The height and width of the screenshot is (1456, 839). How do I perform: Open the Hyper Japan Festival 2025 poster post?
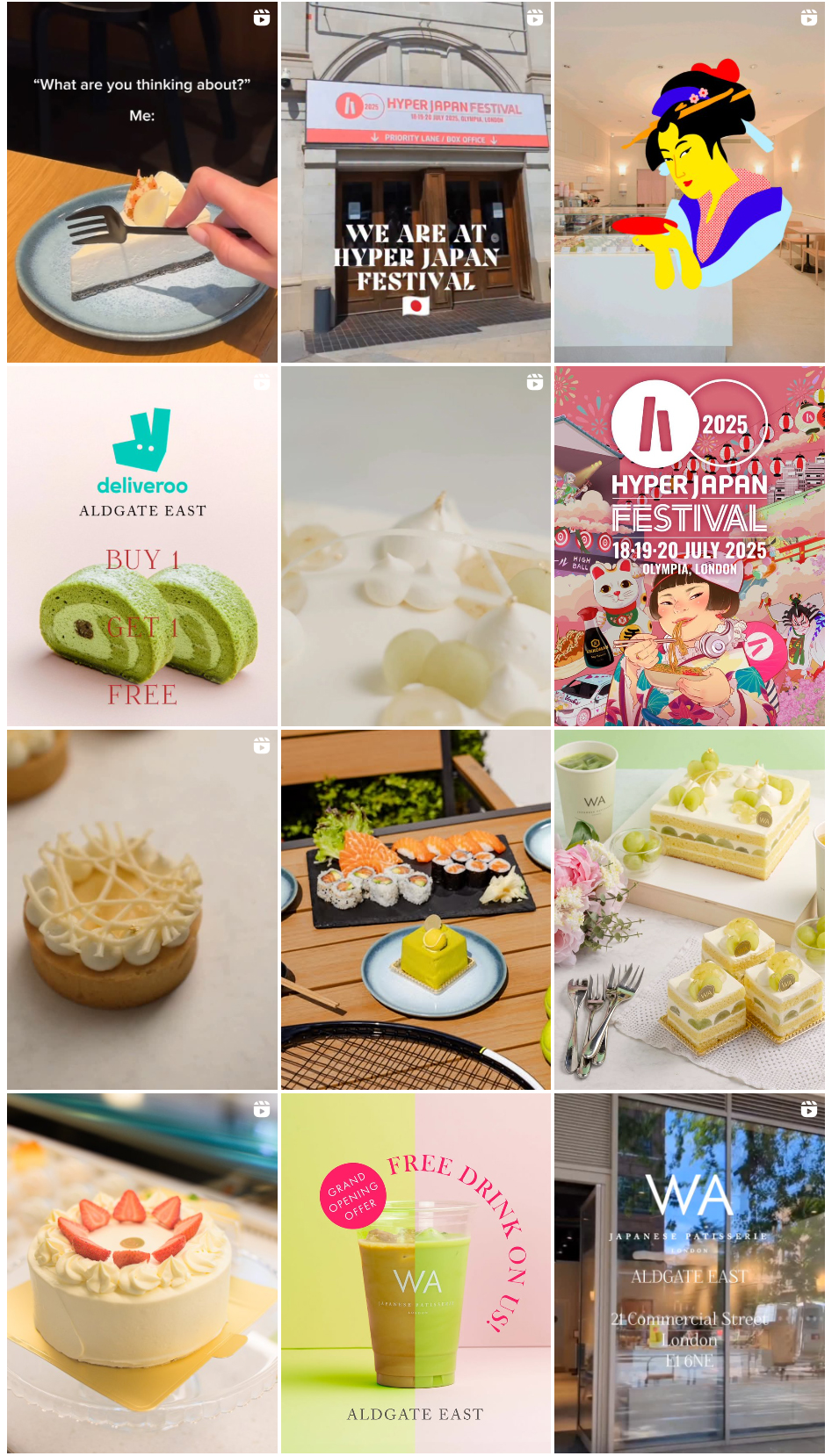tap(689, 546)
